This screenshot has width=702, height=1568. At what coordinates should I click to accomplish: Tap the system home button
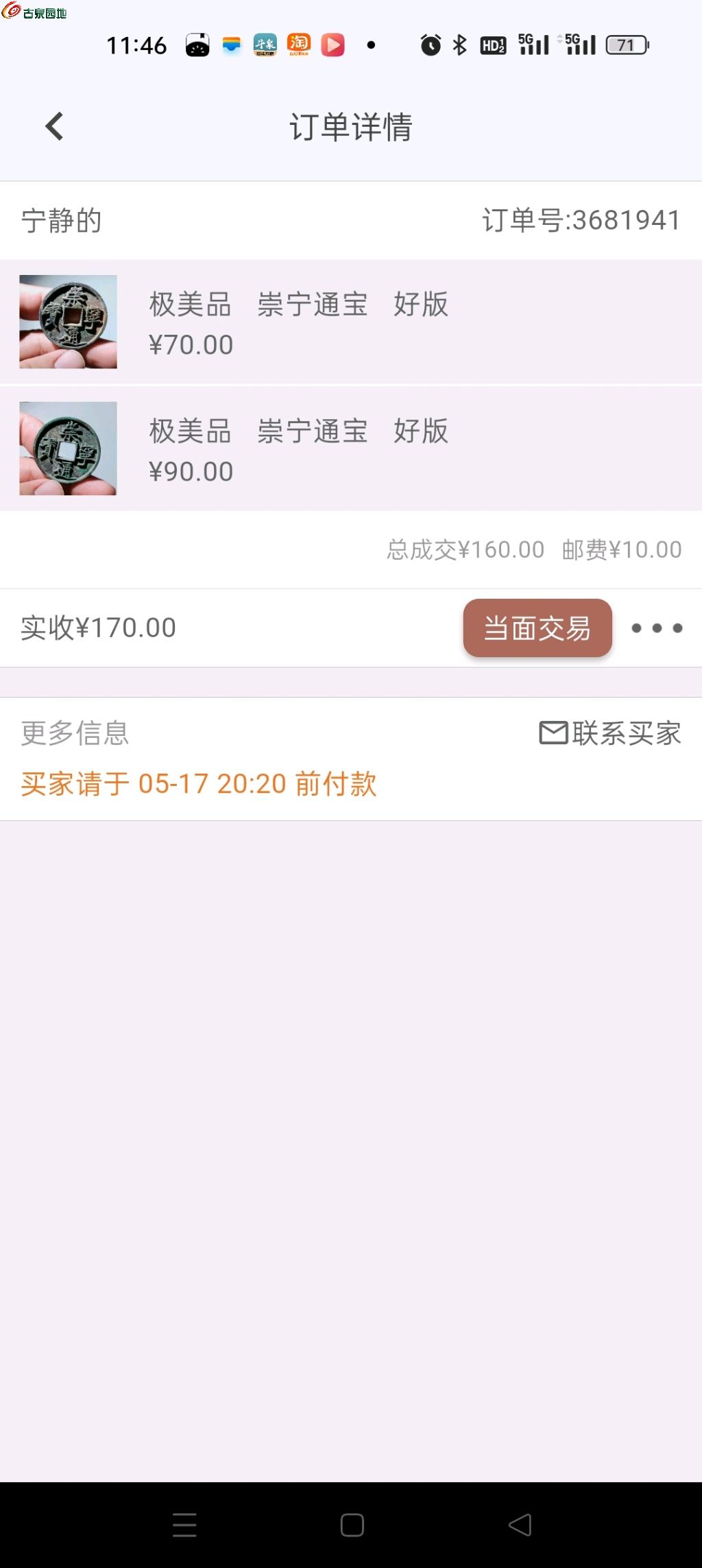pos(352,1525)
